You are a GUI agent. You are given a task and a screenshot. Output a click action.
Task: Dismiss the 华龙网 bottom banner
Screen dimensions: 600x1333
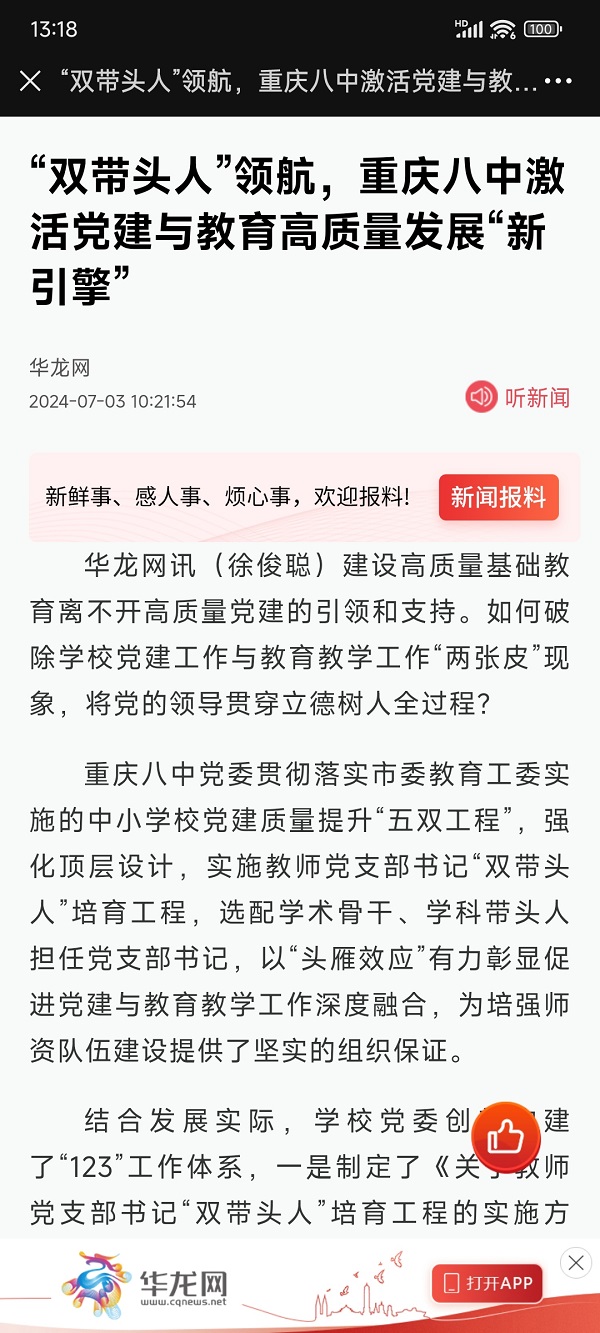coord(575,1262)
